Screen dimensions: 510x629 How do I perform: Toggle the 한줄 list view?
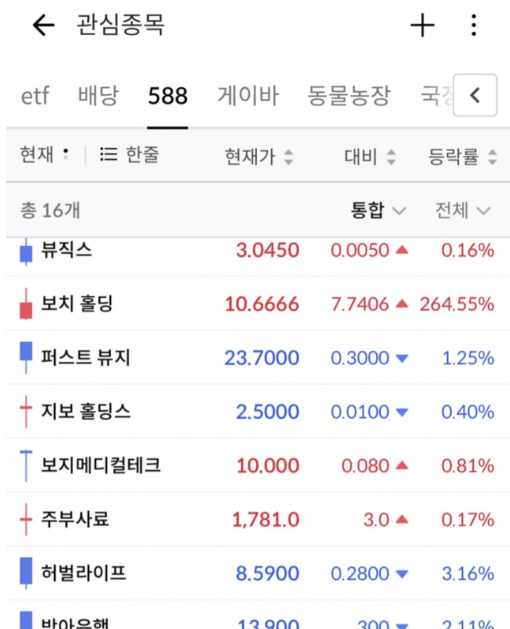pos(129,154)
